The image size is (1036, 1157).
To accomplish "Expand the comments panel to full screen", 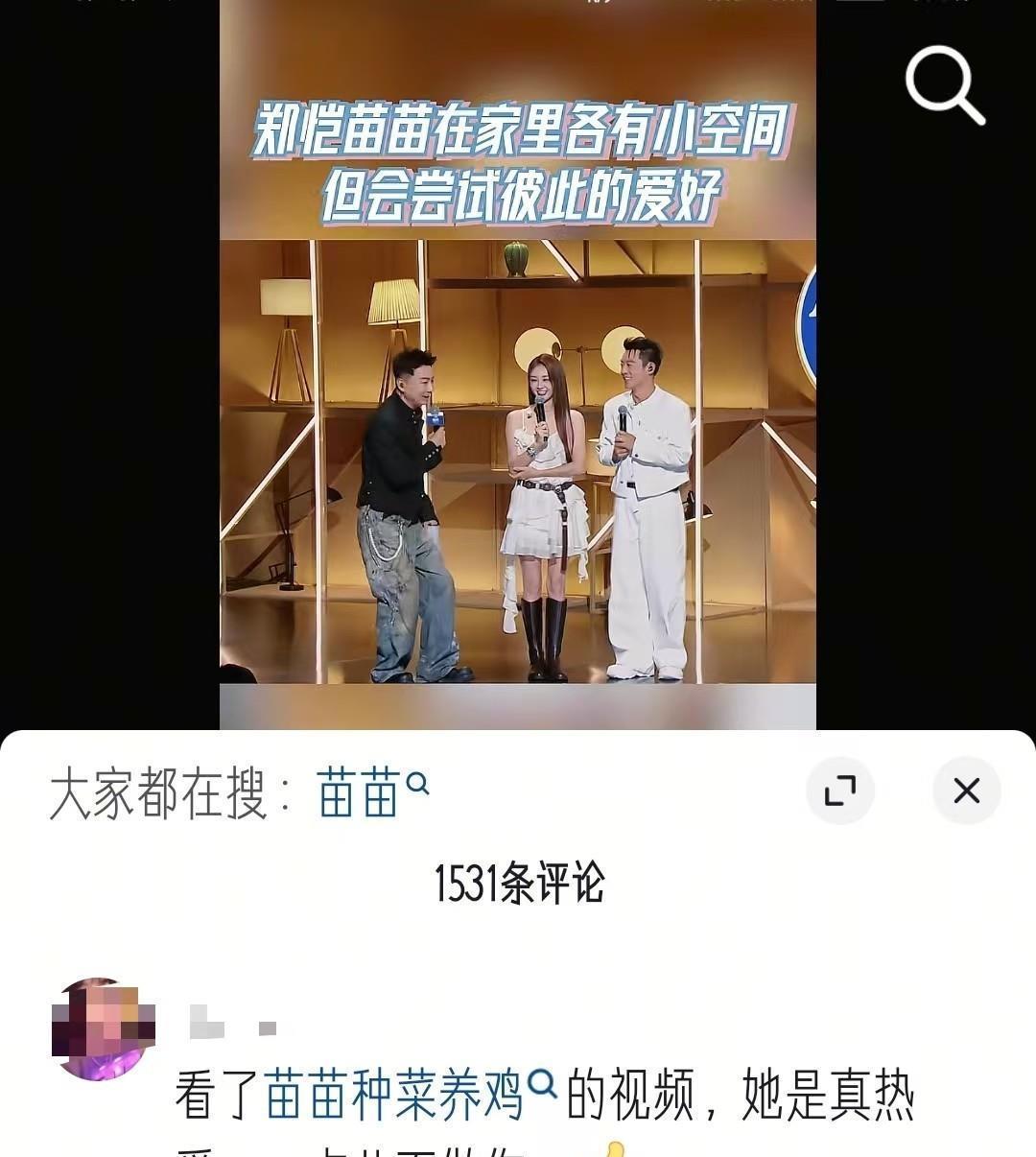I will (839, 791).
